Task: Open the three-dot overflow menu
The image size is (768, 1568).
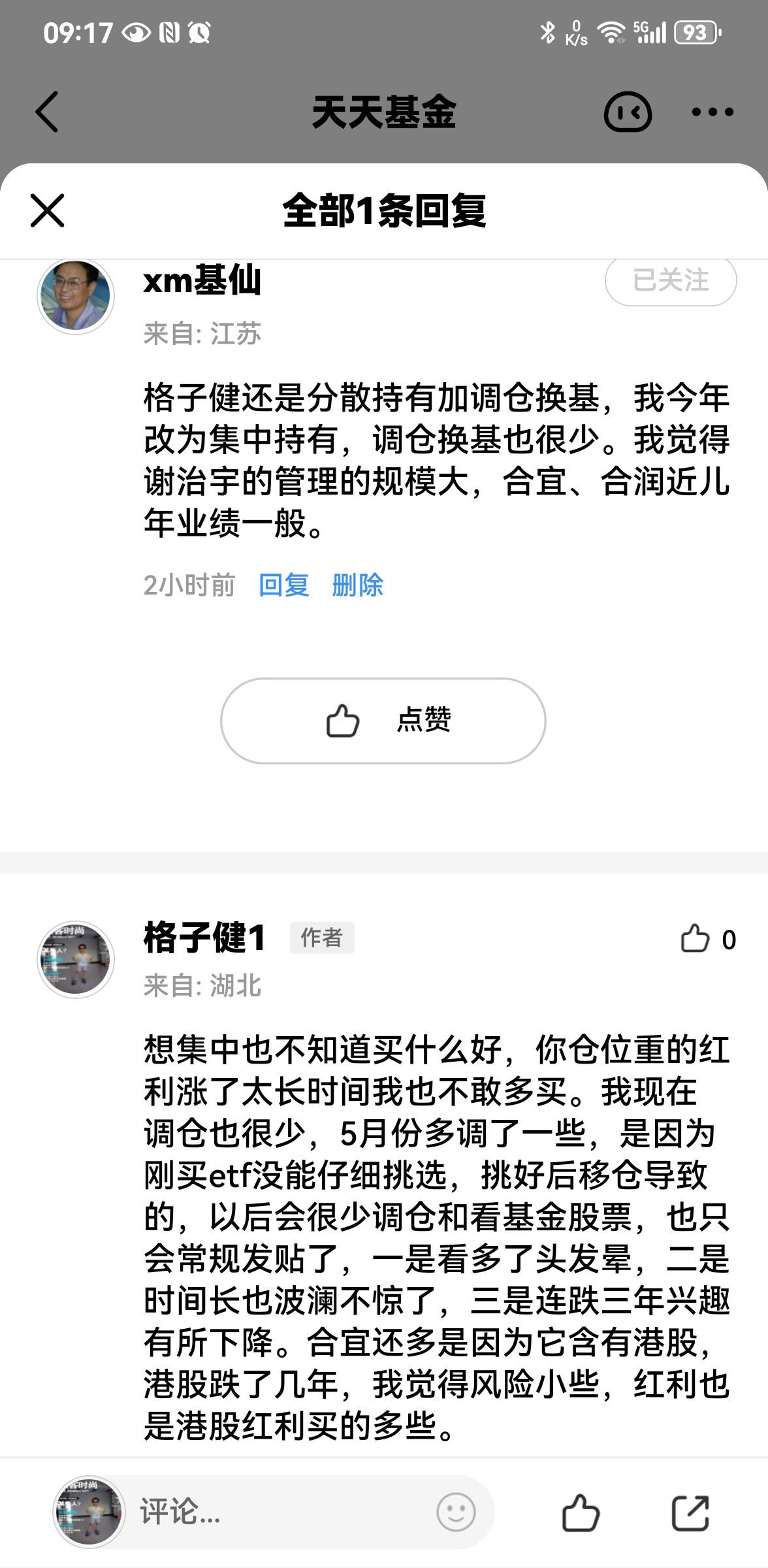Action: 712,112
